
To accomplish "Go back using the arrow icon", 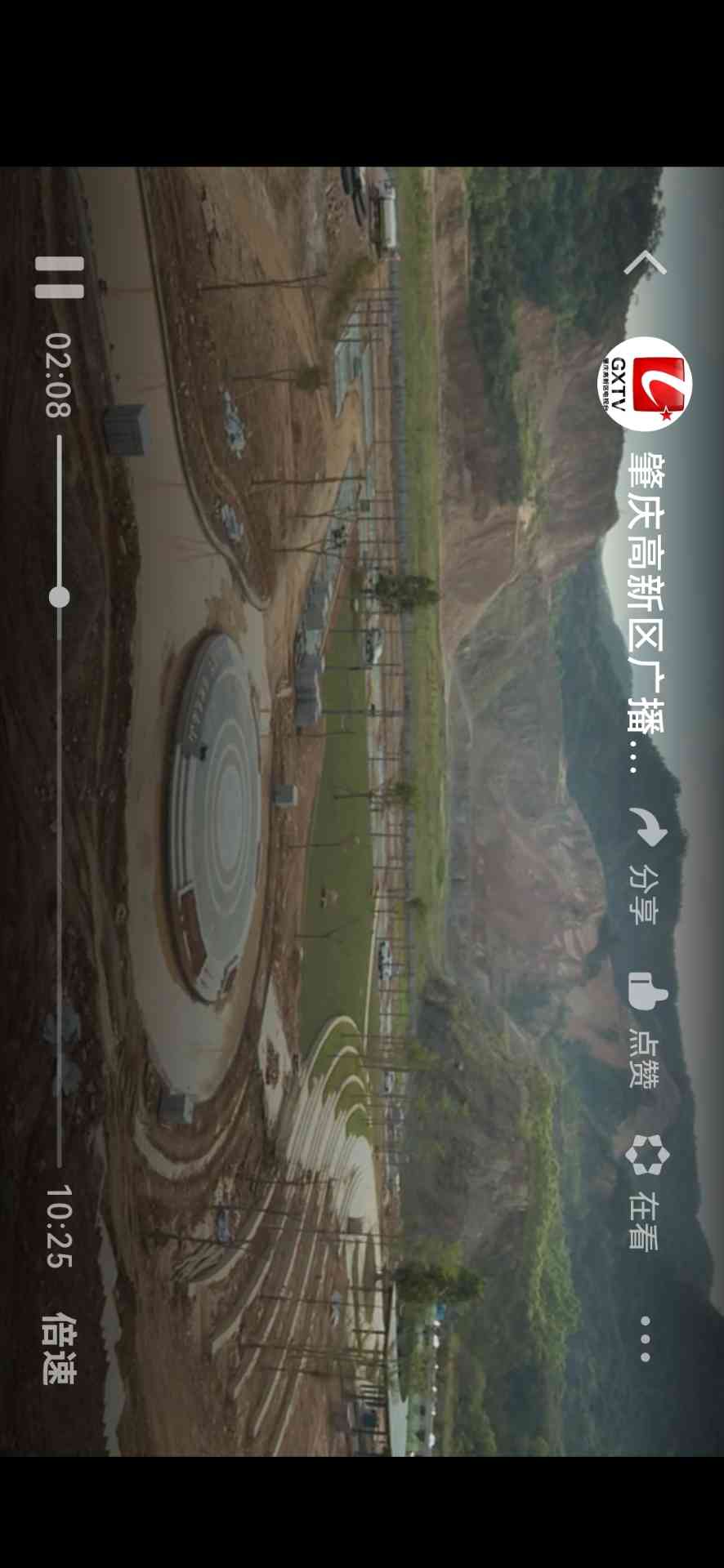I will 646,263.
